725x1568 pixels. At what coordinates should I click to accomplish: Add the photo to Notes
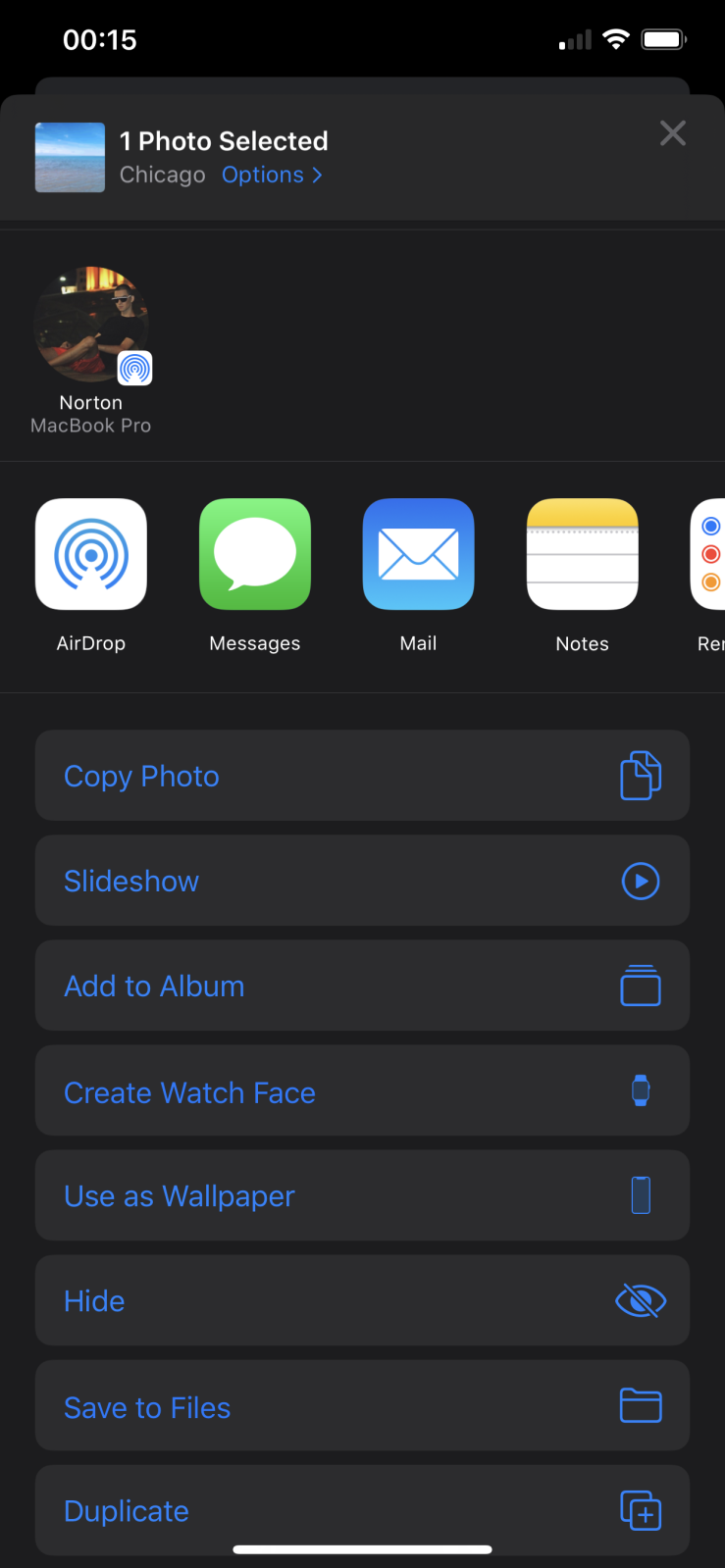582,555
